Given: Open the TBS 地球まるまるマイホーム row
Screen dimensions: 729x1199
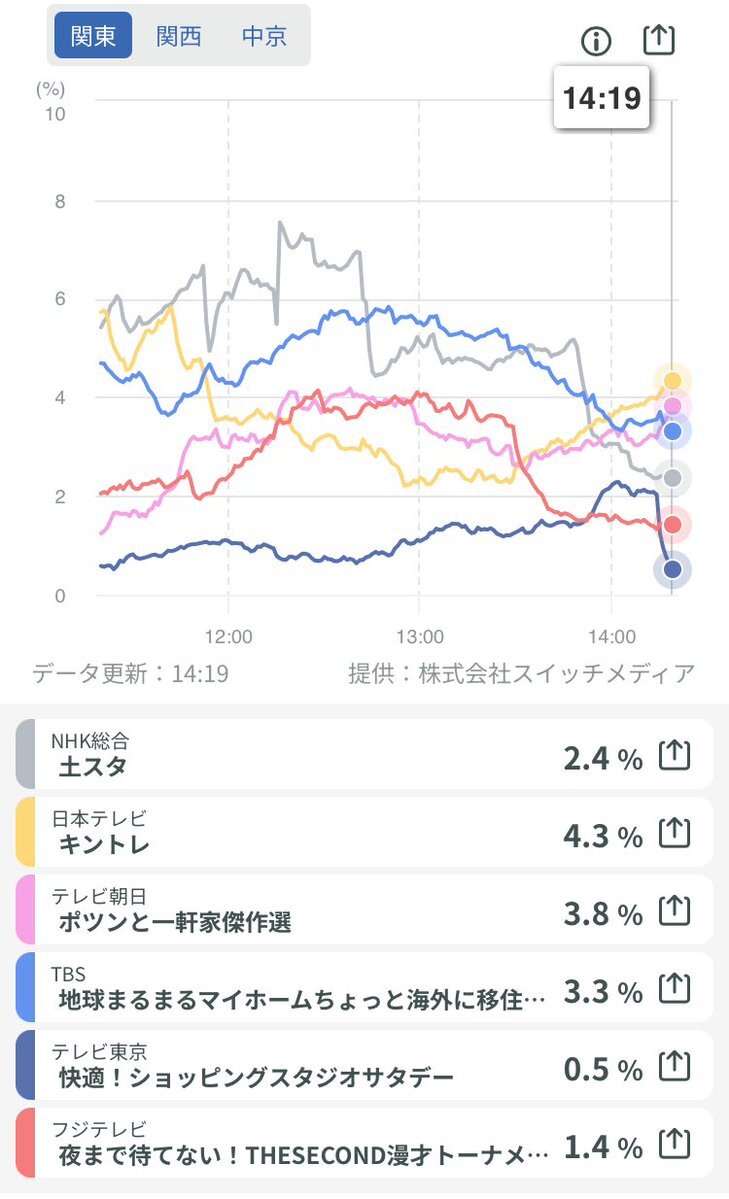Looking at the screenshot, I should [300, 989].
